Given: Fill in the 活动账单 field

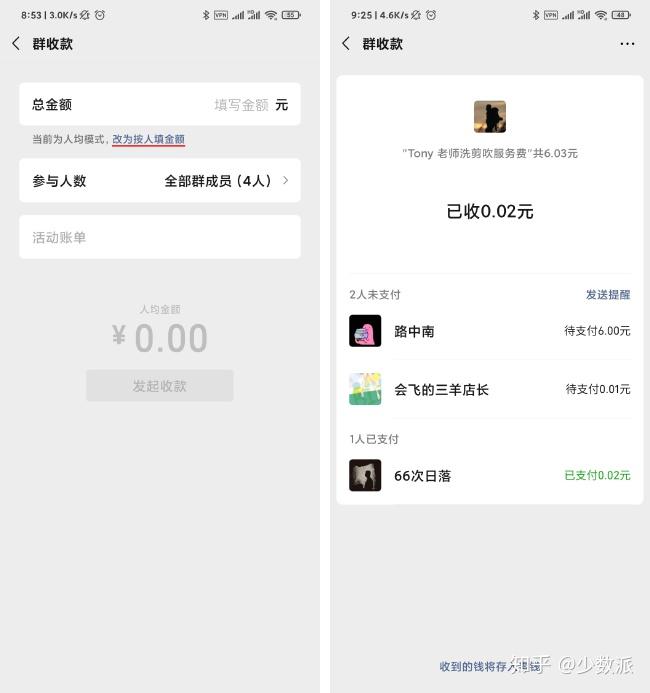Looking at the screenshot, I should click(x=160, y=237).
